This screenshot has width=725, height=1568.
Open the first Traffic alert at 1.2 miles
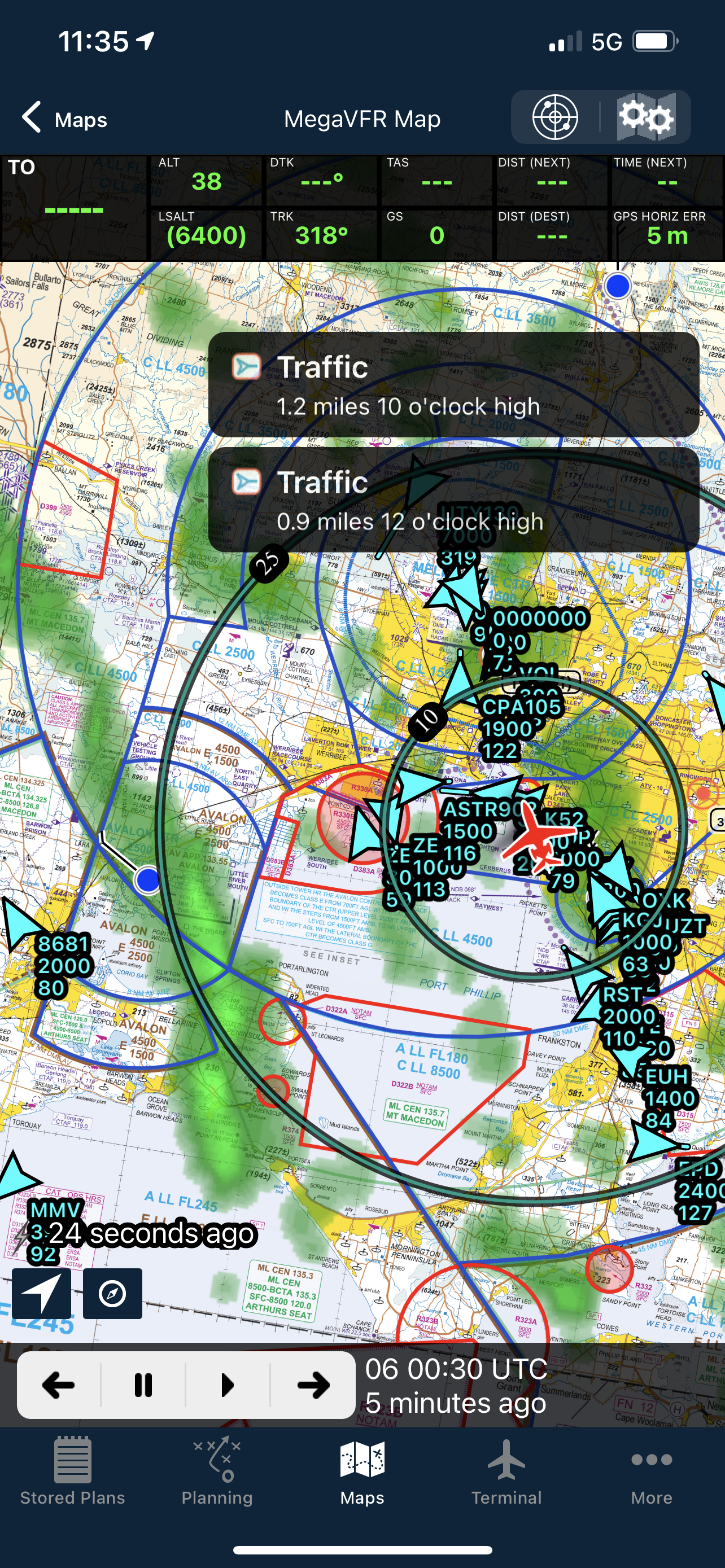[x=453, y=384]
